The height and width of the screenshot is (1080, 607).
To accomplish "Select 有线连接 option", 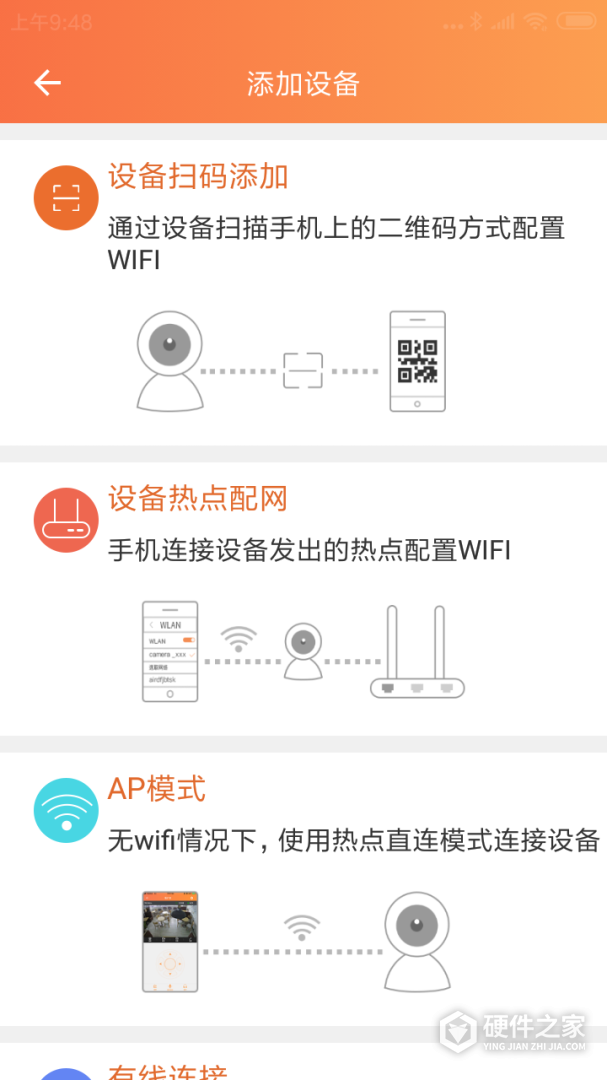I will click(x=170, y=1071).
